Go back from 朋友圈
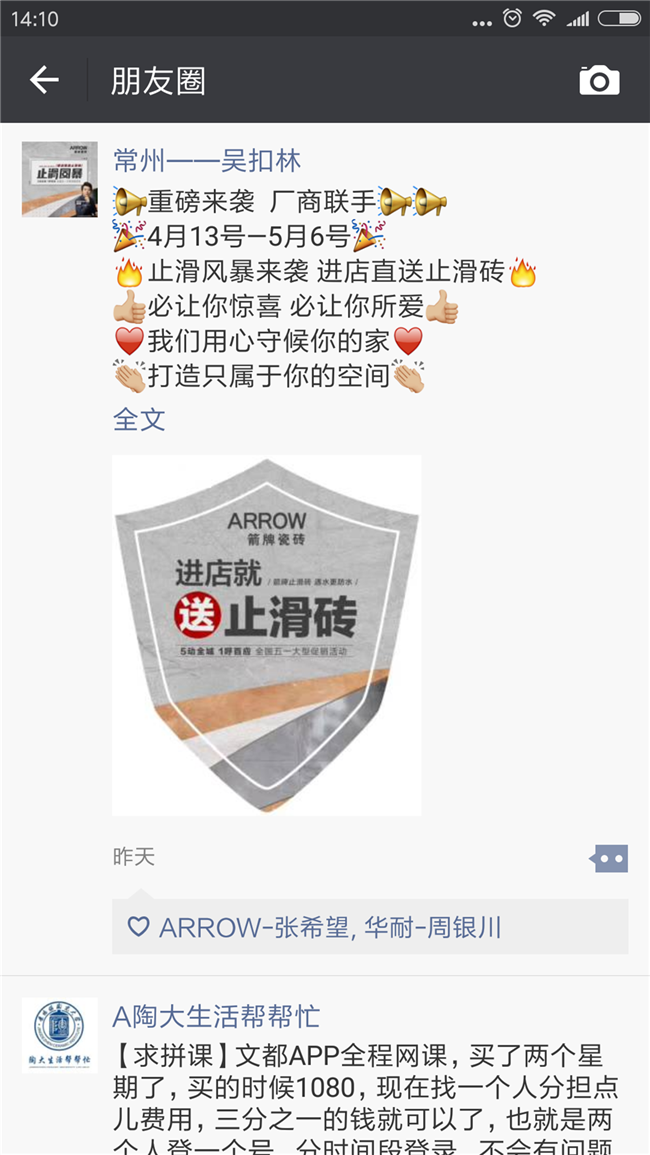The width and height of the screenshot is (650, 1155). click(x=44, y=80)
